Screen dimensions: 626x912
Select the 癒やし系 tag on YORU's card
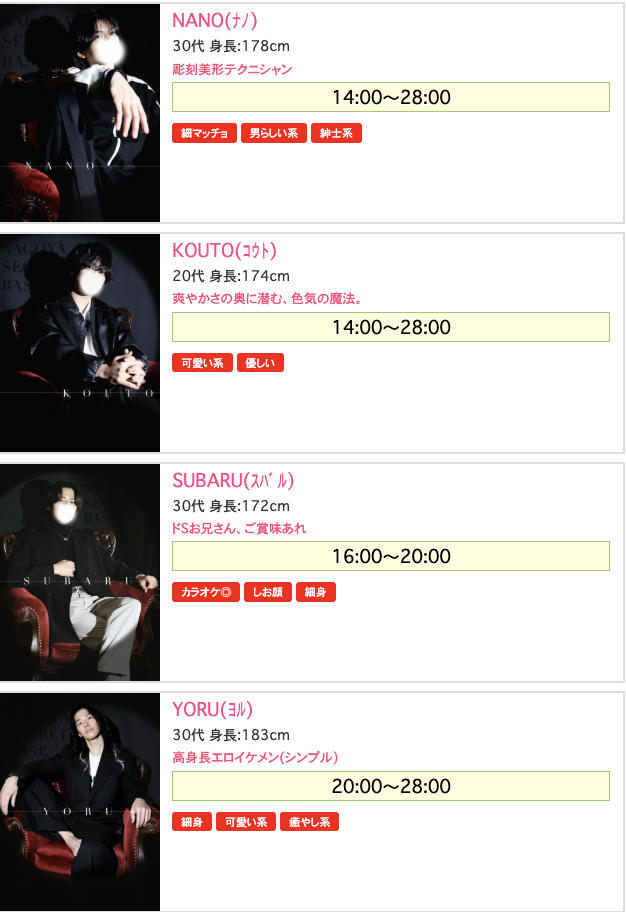click(x=309, y=822)
